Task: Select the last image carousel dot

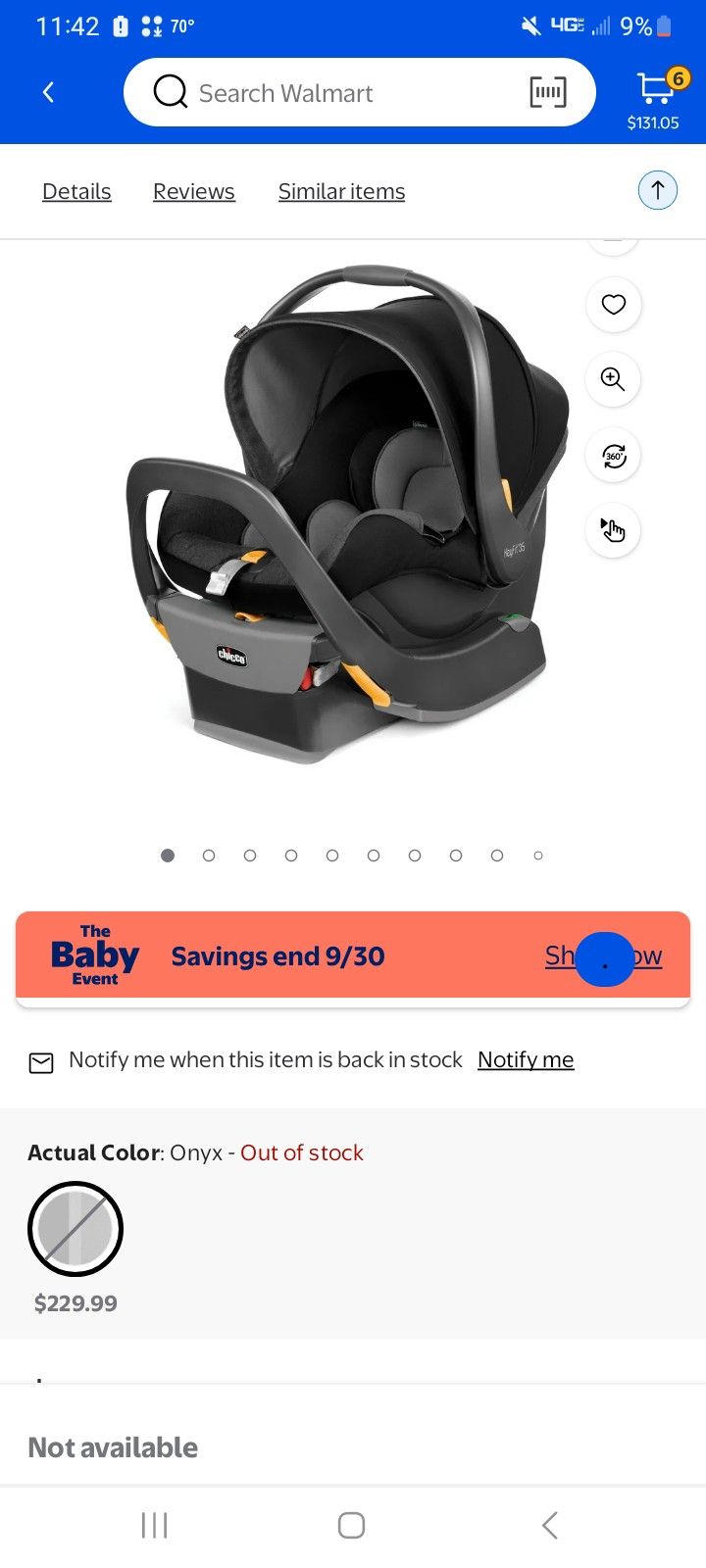Action: pyautogui.click(x=538, y=855)
